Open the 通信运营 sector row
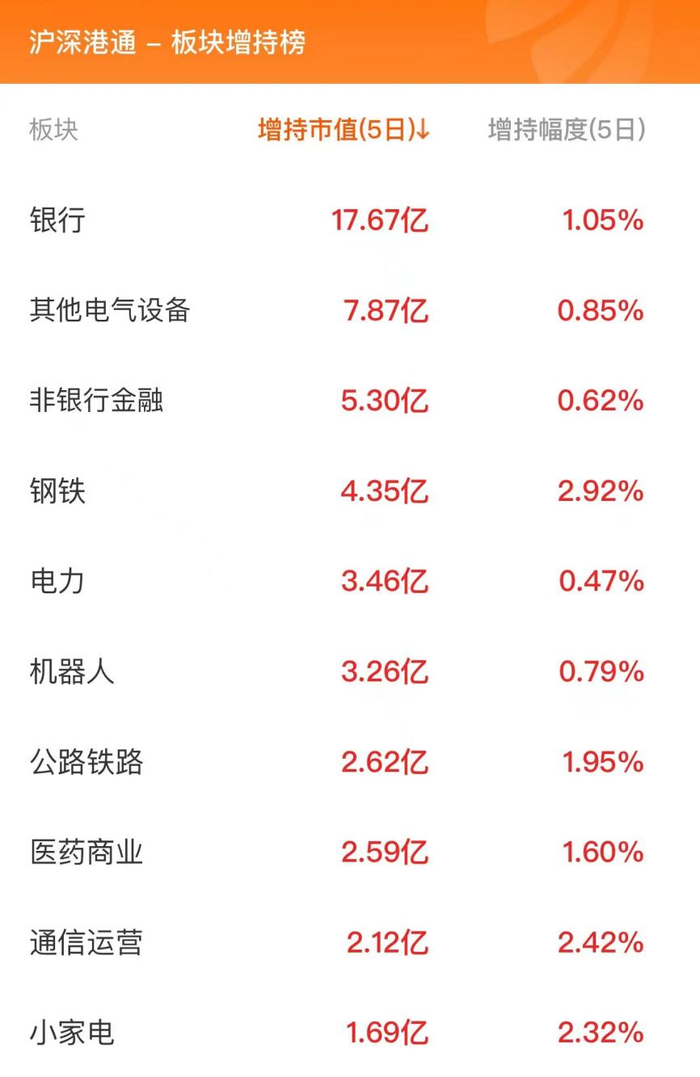Image resolution: width=700 pixels, height=1077 pixels. point(86,942)
